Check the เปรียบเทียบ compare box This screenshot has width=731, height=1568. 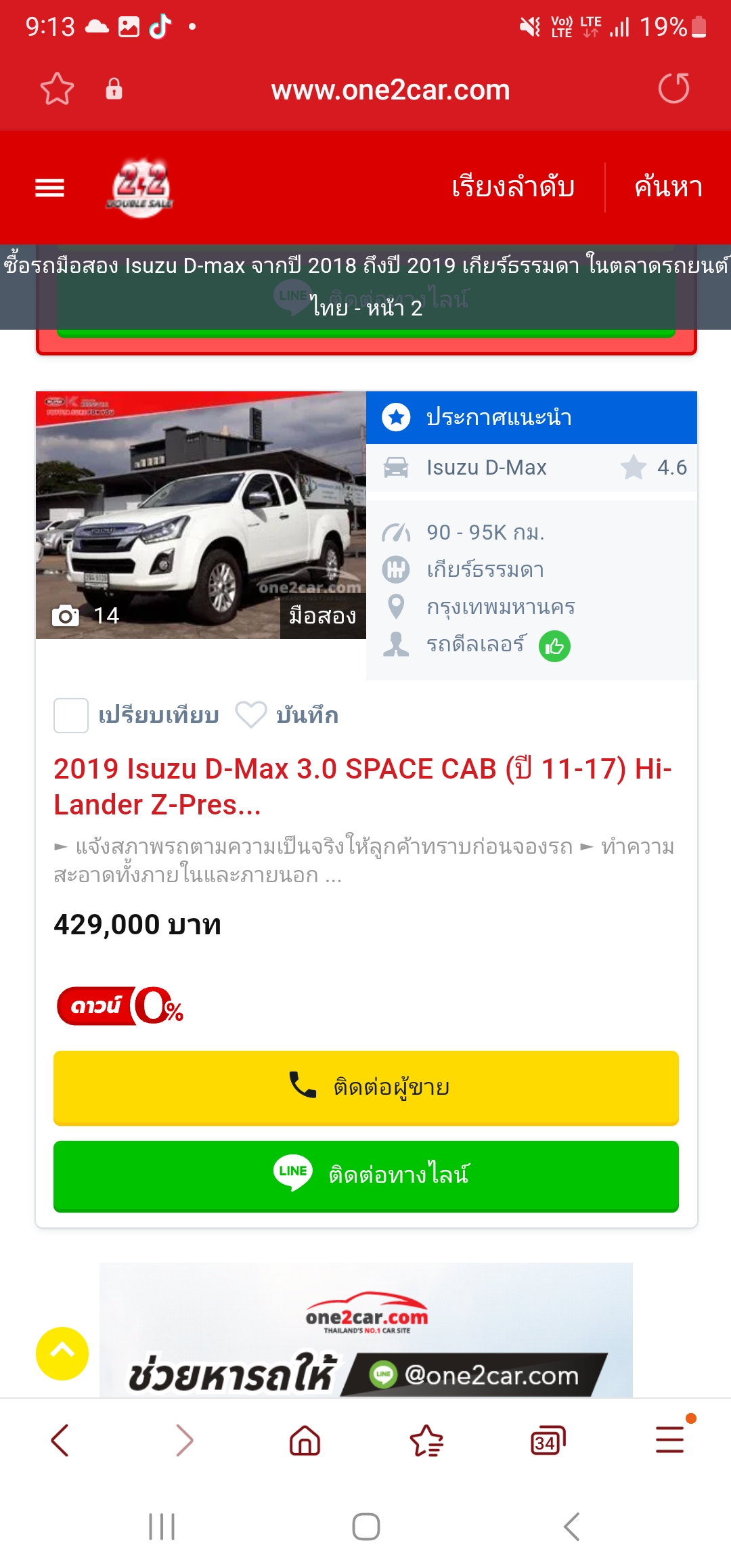click(71, 716)
